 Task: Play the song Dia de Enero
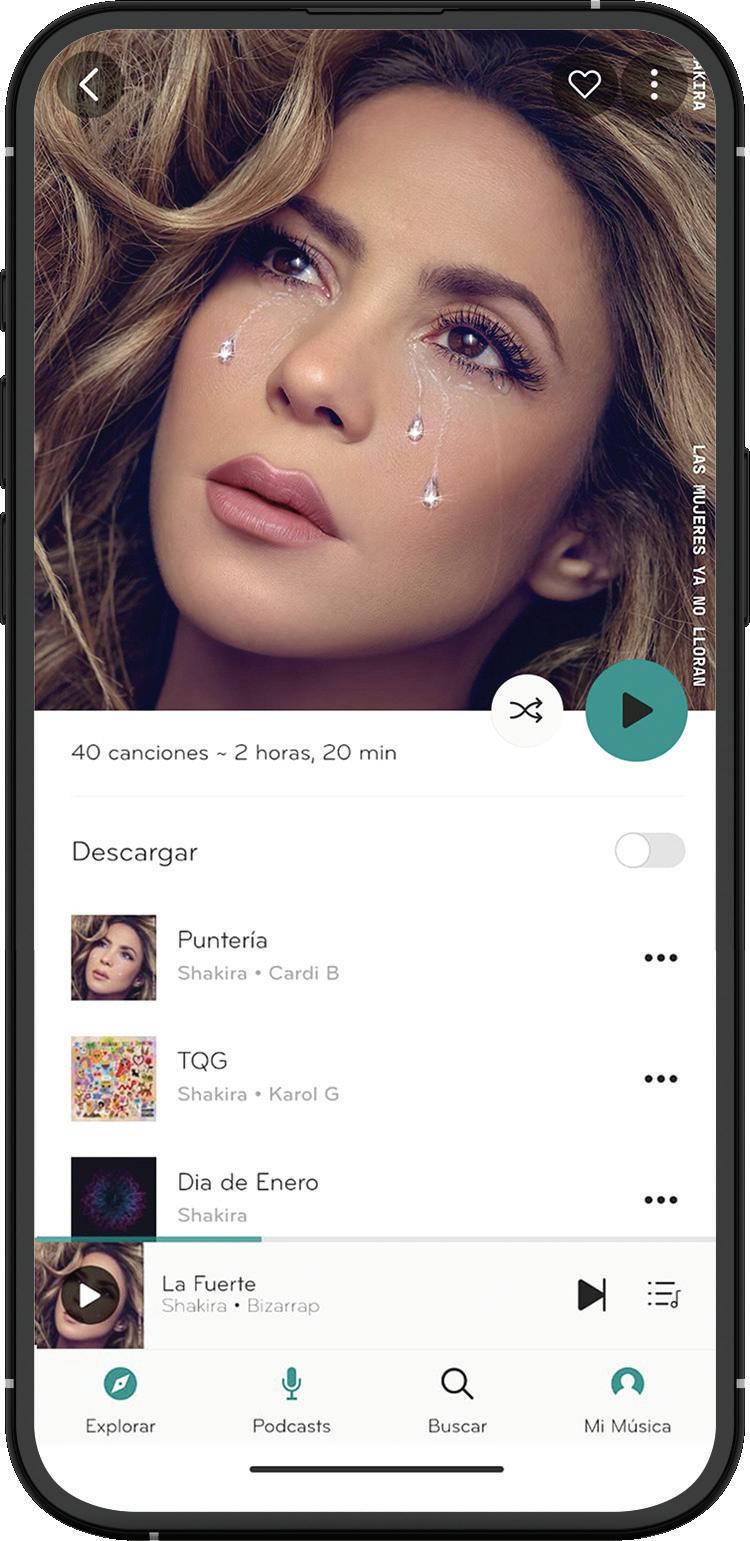point(247,1195)
